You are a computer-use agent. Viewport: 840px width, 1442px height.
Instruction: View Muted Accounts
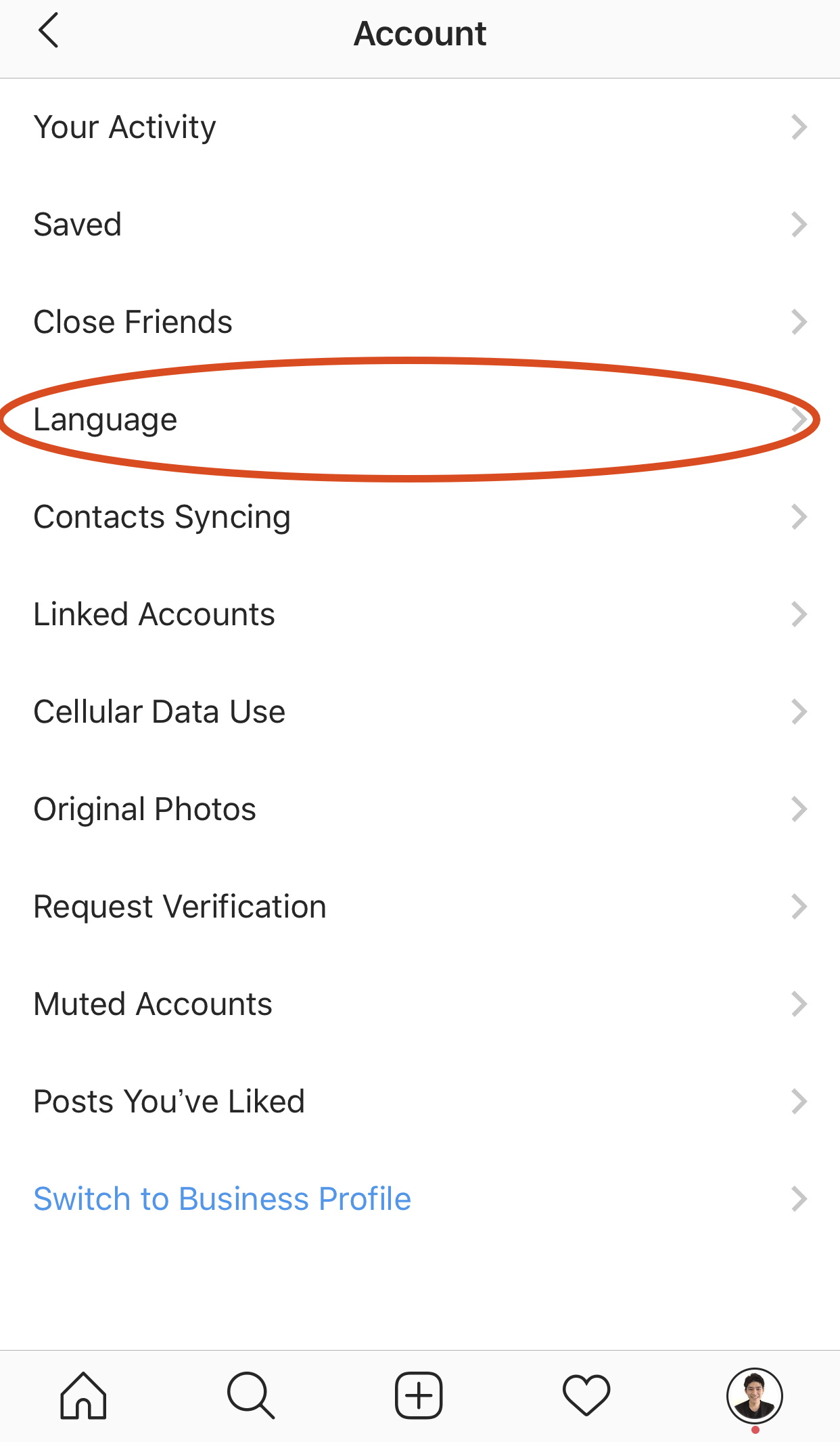click(x=420, y=1004)
